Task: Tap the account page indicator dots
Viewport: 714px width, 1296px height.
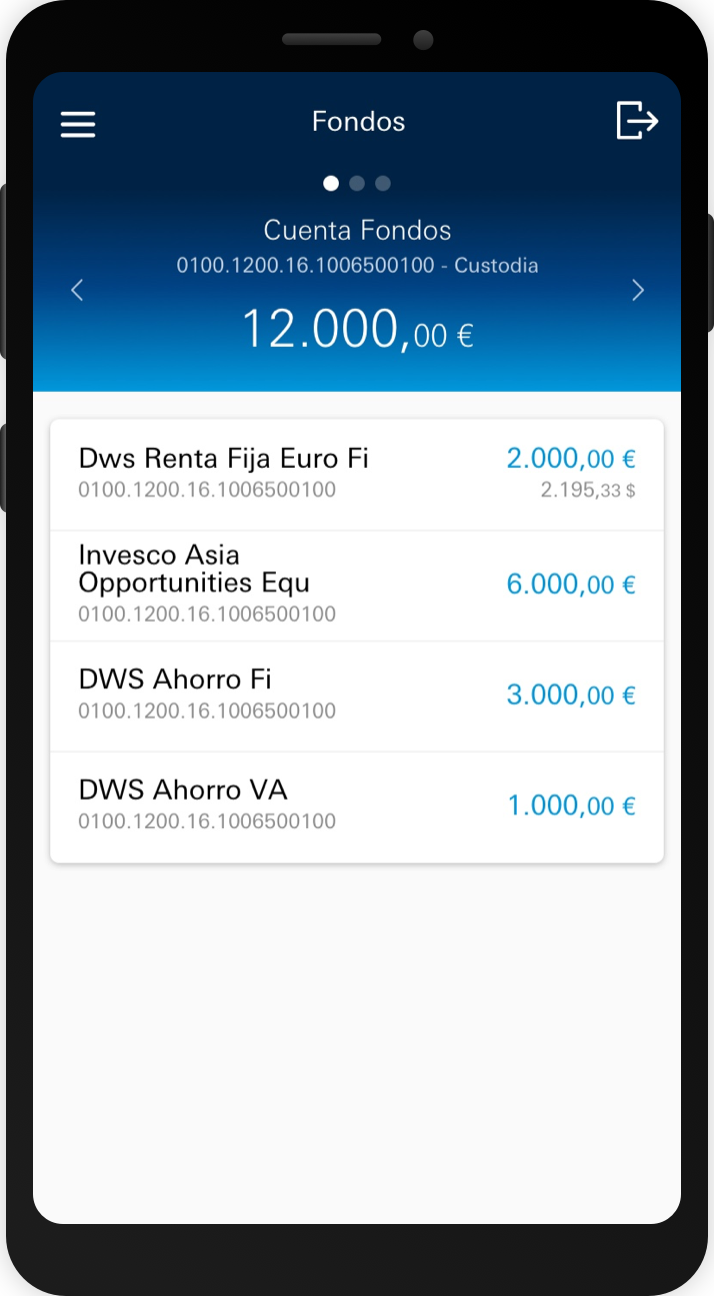Action: pyautogui.click(x=357, y=183)
